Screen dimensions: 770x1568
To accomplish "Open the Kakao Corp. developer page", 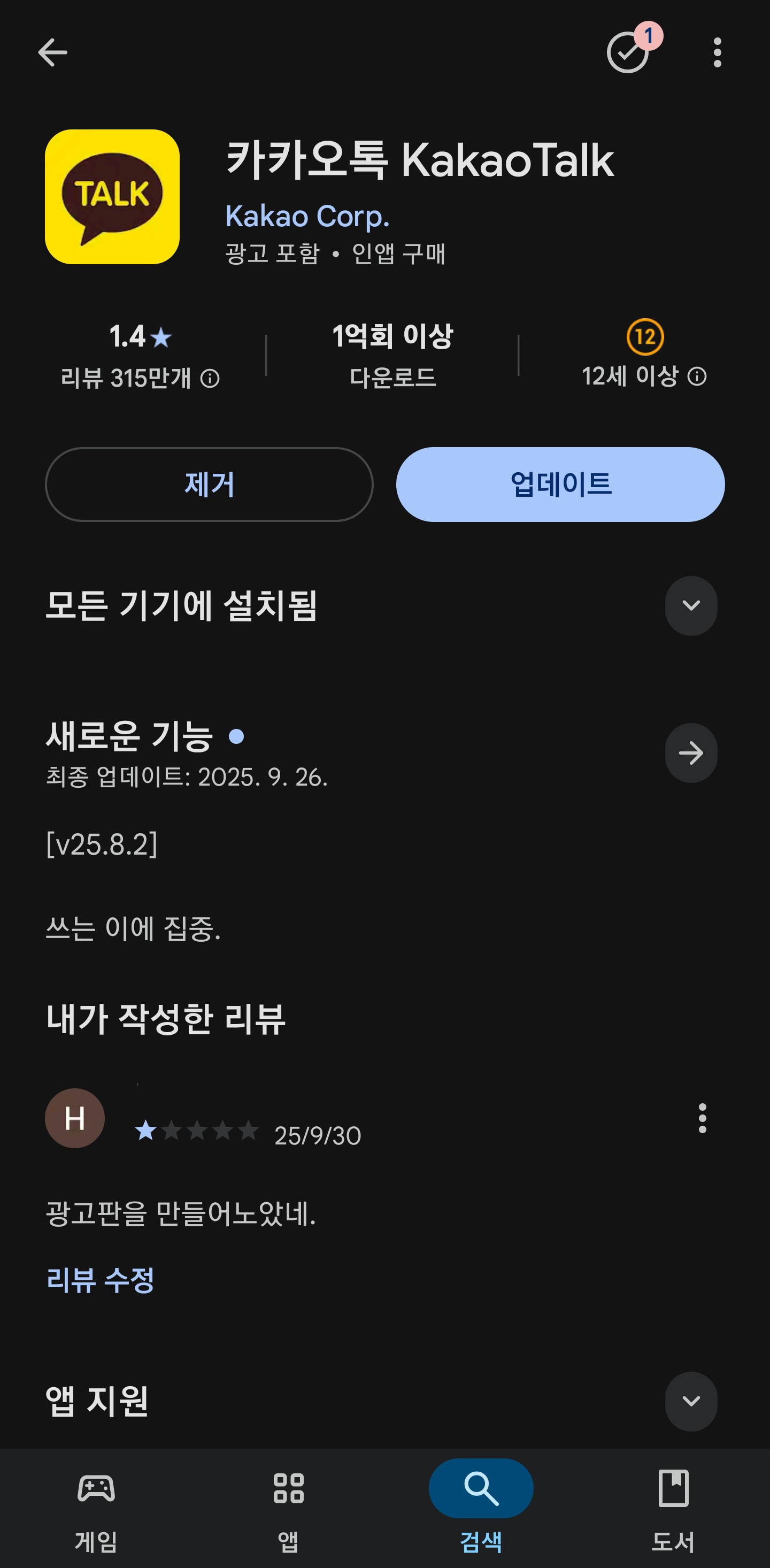I will [x=307, y=216].
